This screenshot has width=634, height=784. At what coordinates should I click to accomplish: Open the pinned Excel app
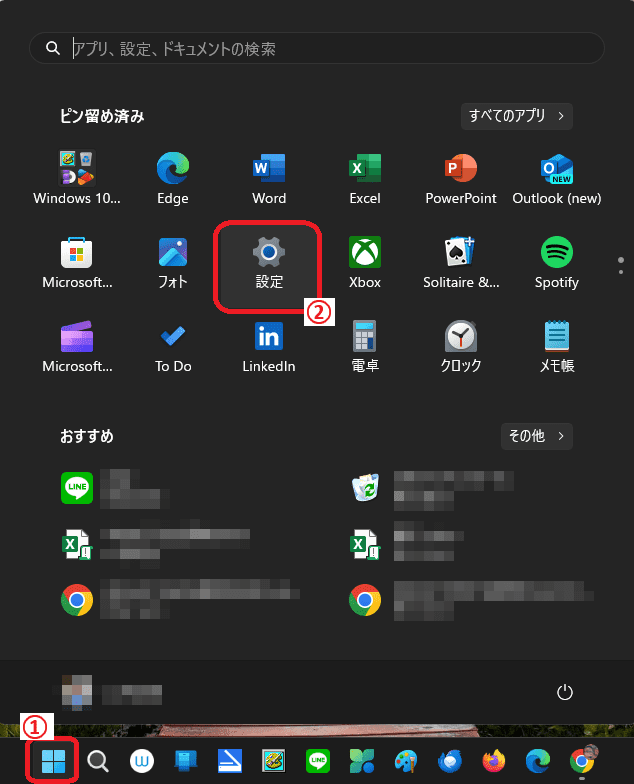365,178
